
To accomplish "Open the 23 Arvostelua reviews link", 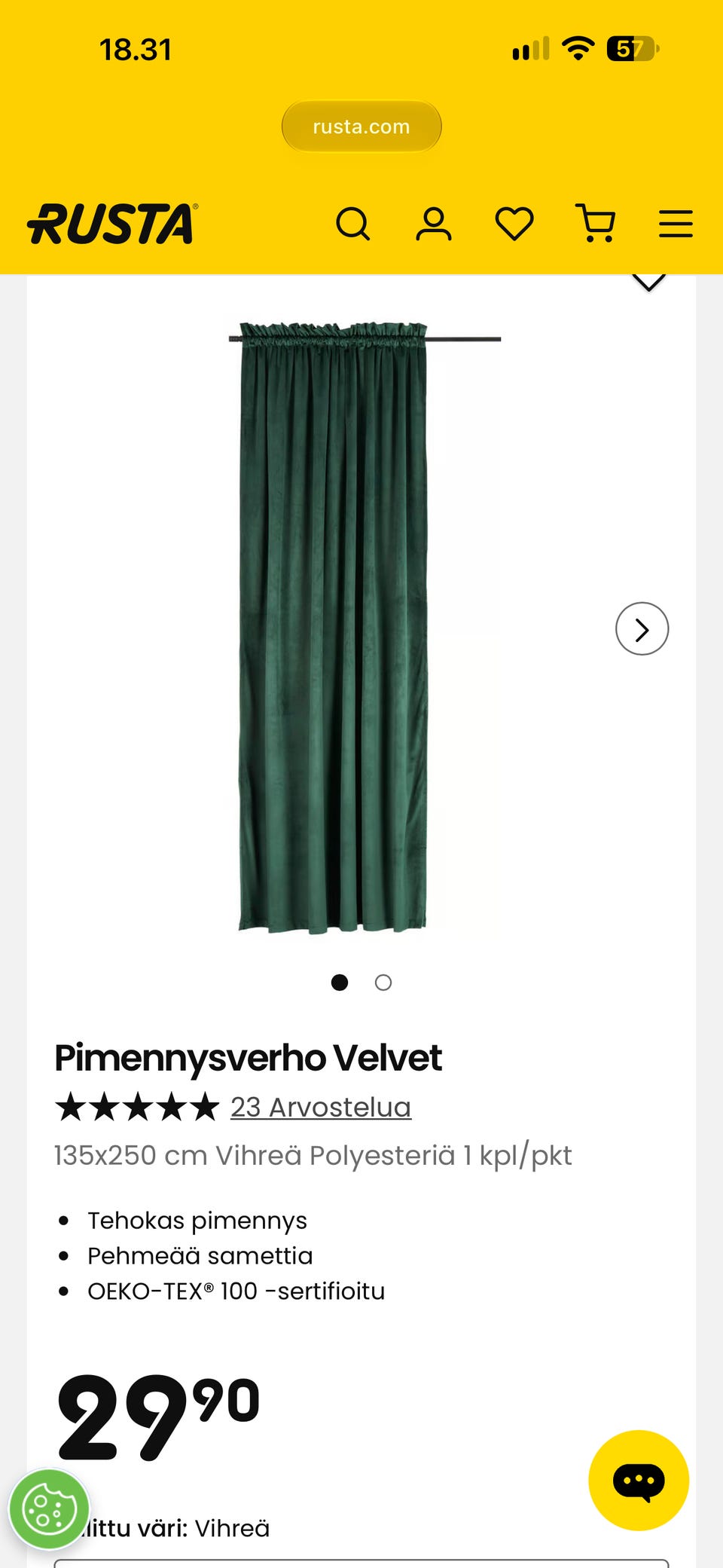I will [x=321, y=1107].
